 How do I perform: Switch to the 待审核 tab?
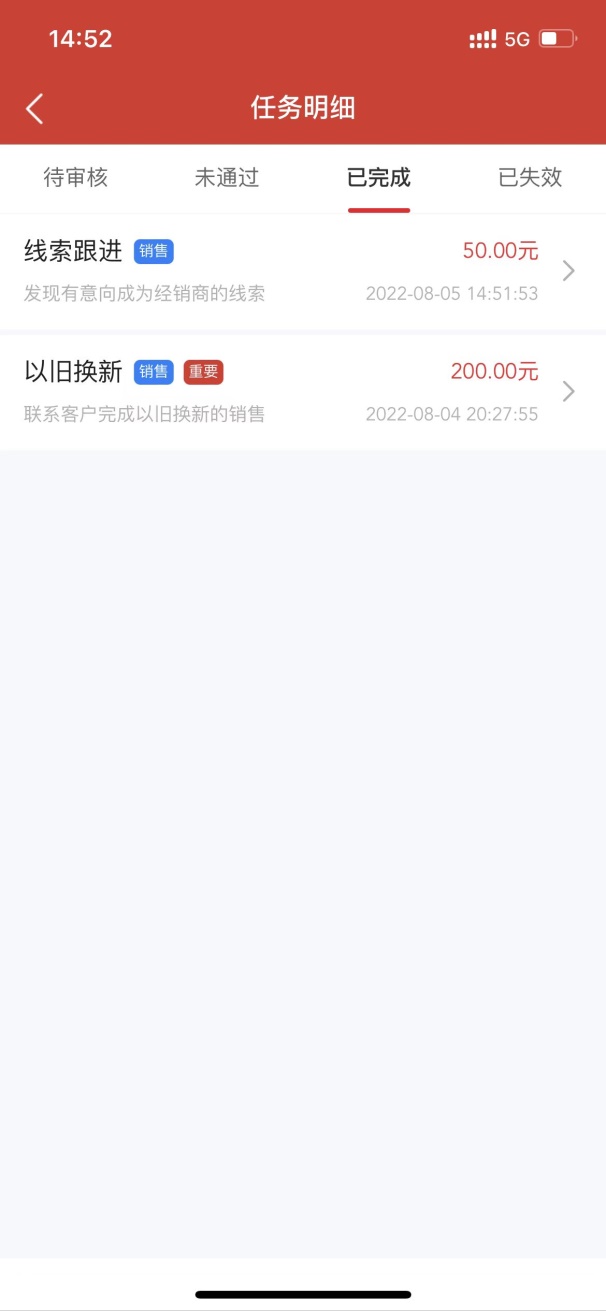click(76, 178)
